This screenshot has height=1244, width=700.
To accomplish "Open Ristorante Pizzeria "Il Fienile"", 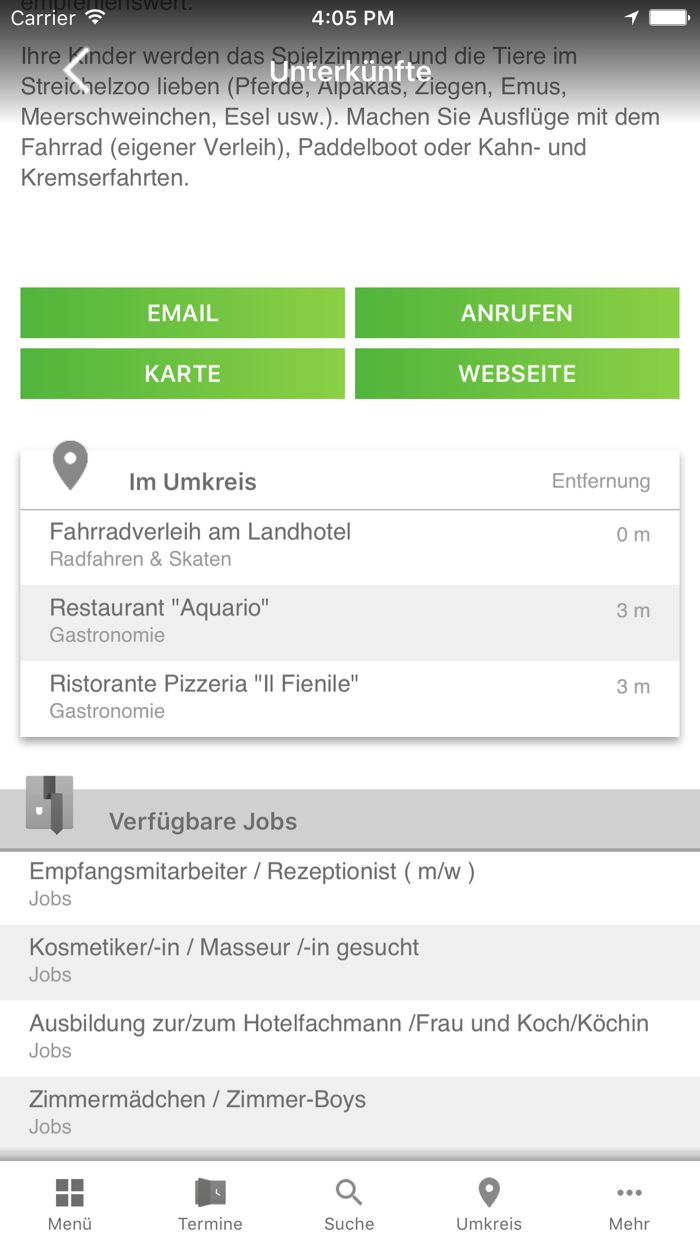I will coord(349,697).
